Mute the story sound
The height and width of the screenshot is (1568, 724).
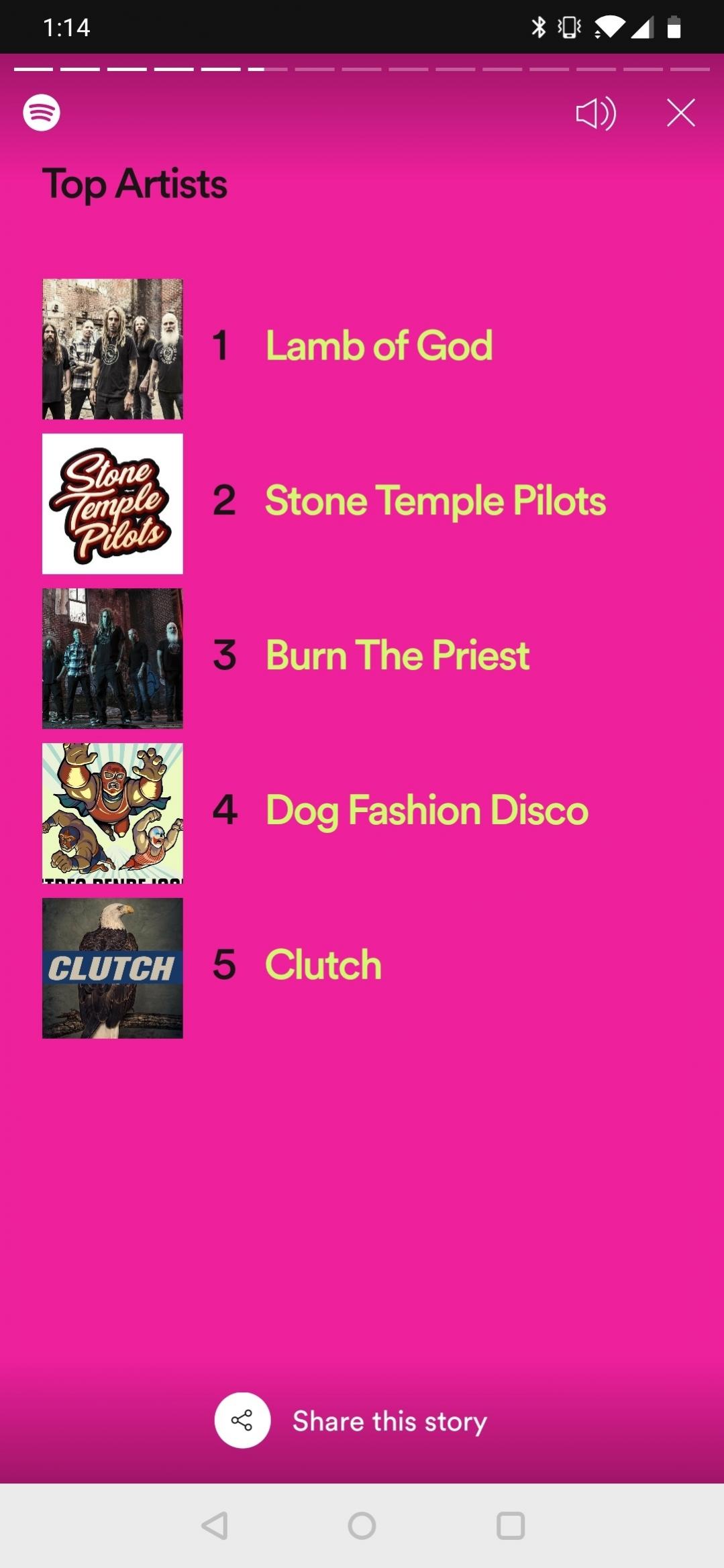coord(596,113)
